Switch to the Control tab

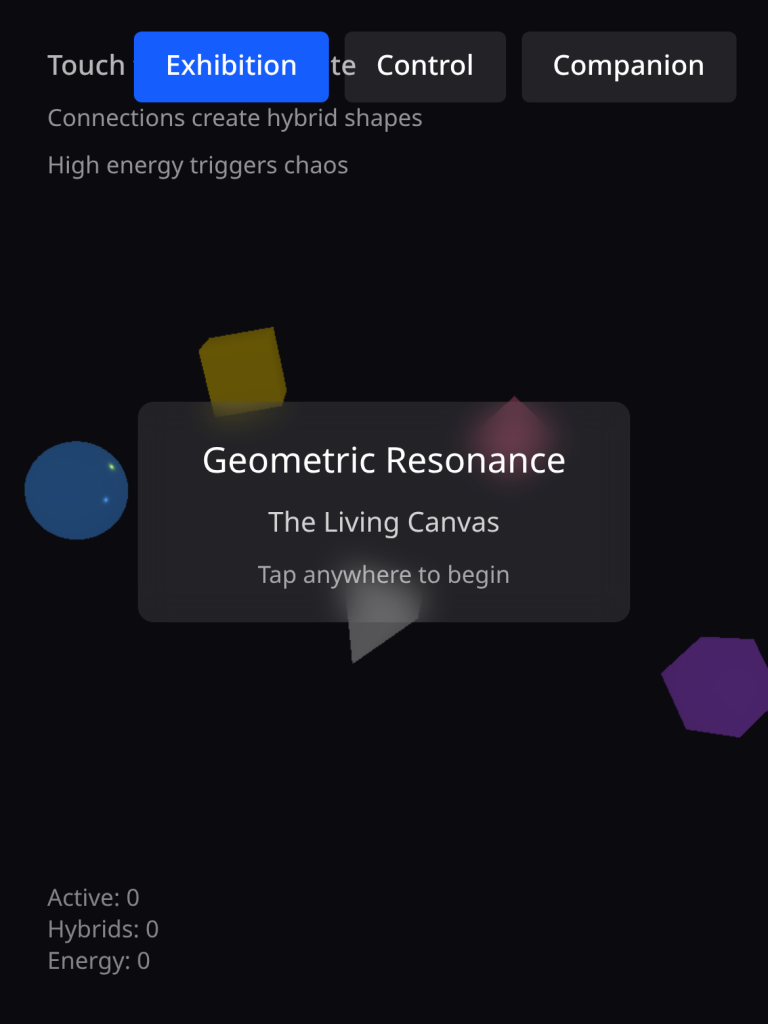(x=424, y=66)
